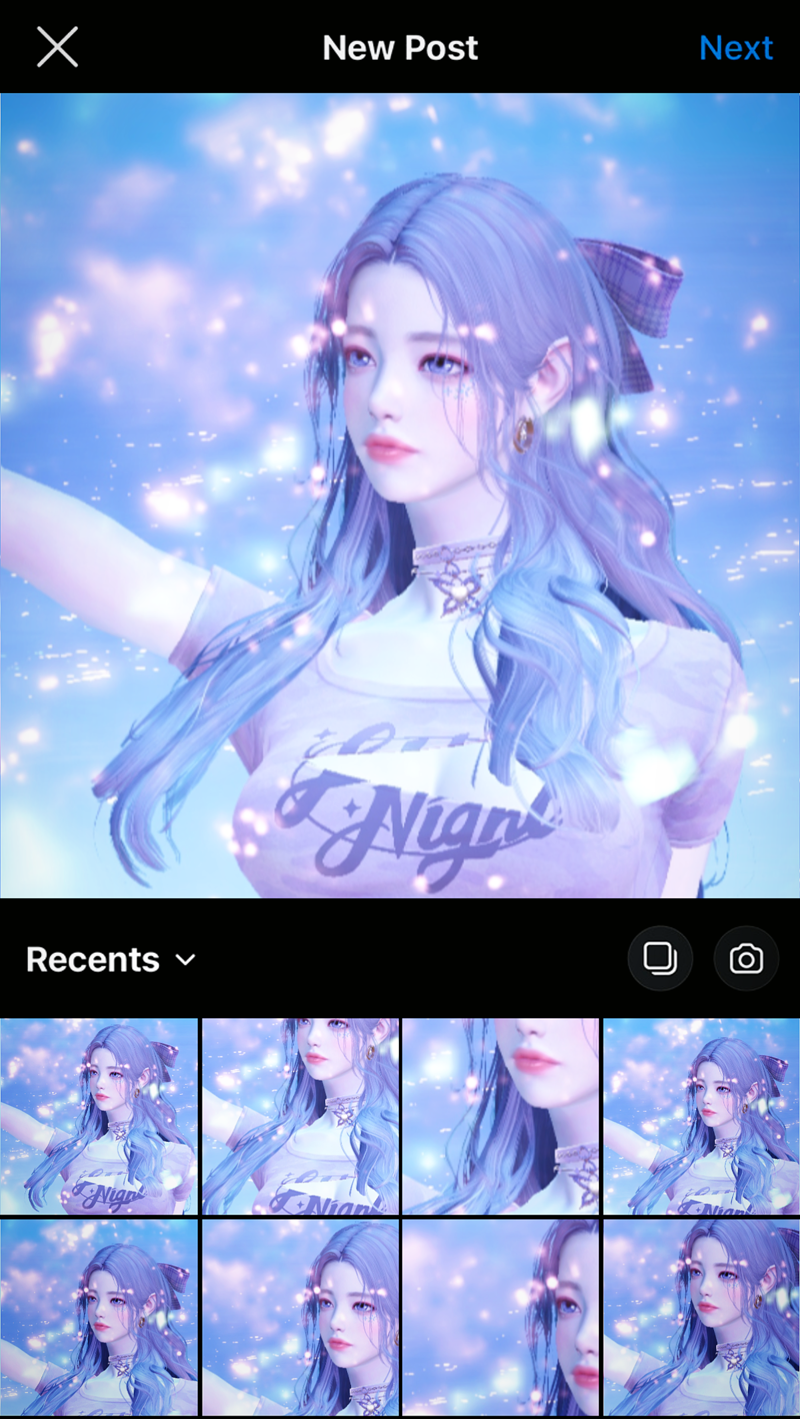The height and width of the screenshot is (1419, 800).
Task: Open the camera to take a photo
Action: pos(746,959)
